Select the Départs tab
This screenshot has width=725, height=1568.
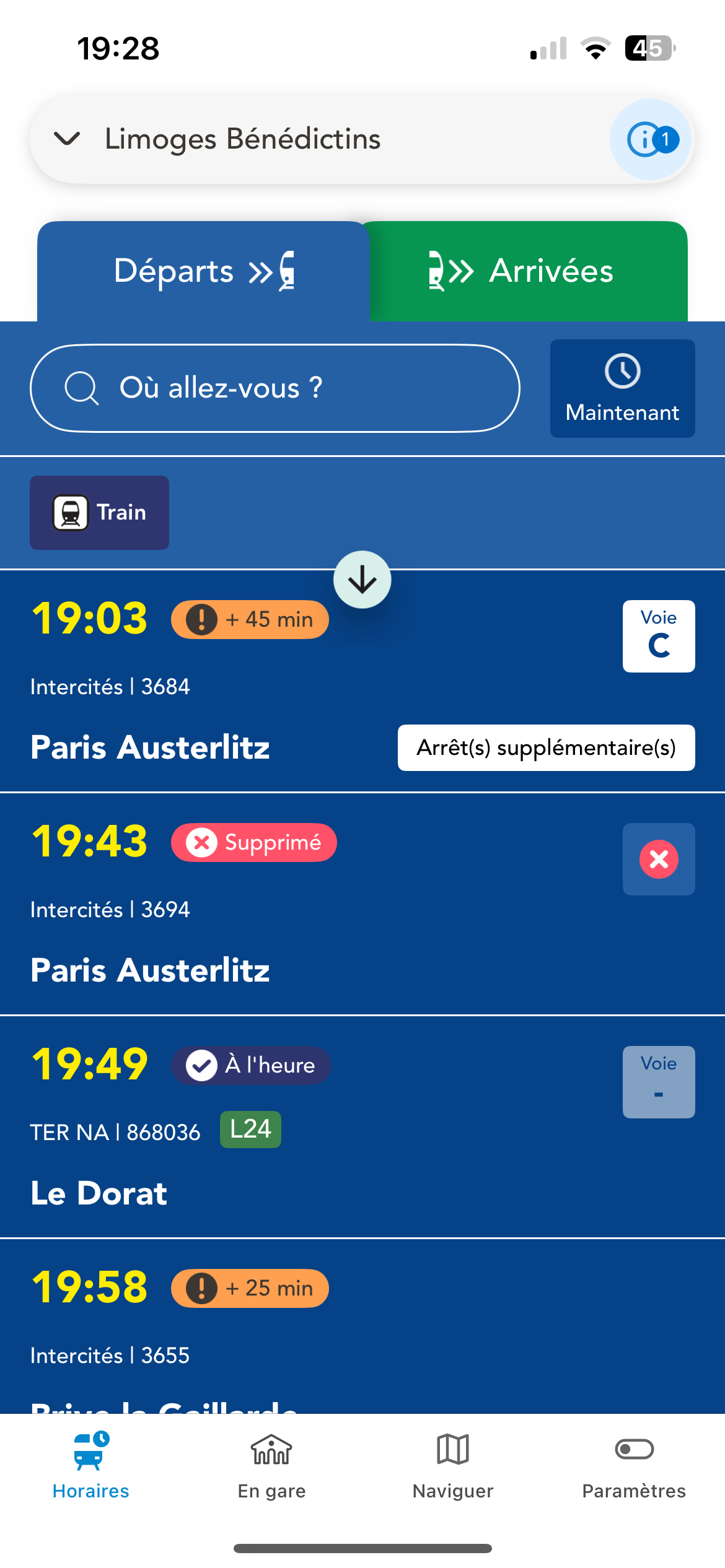(x=204, y=271)
